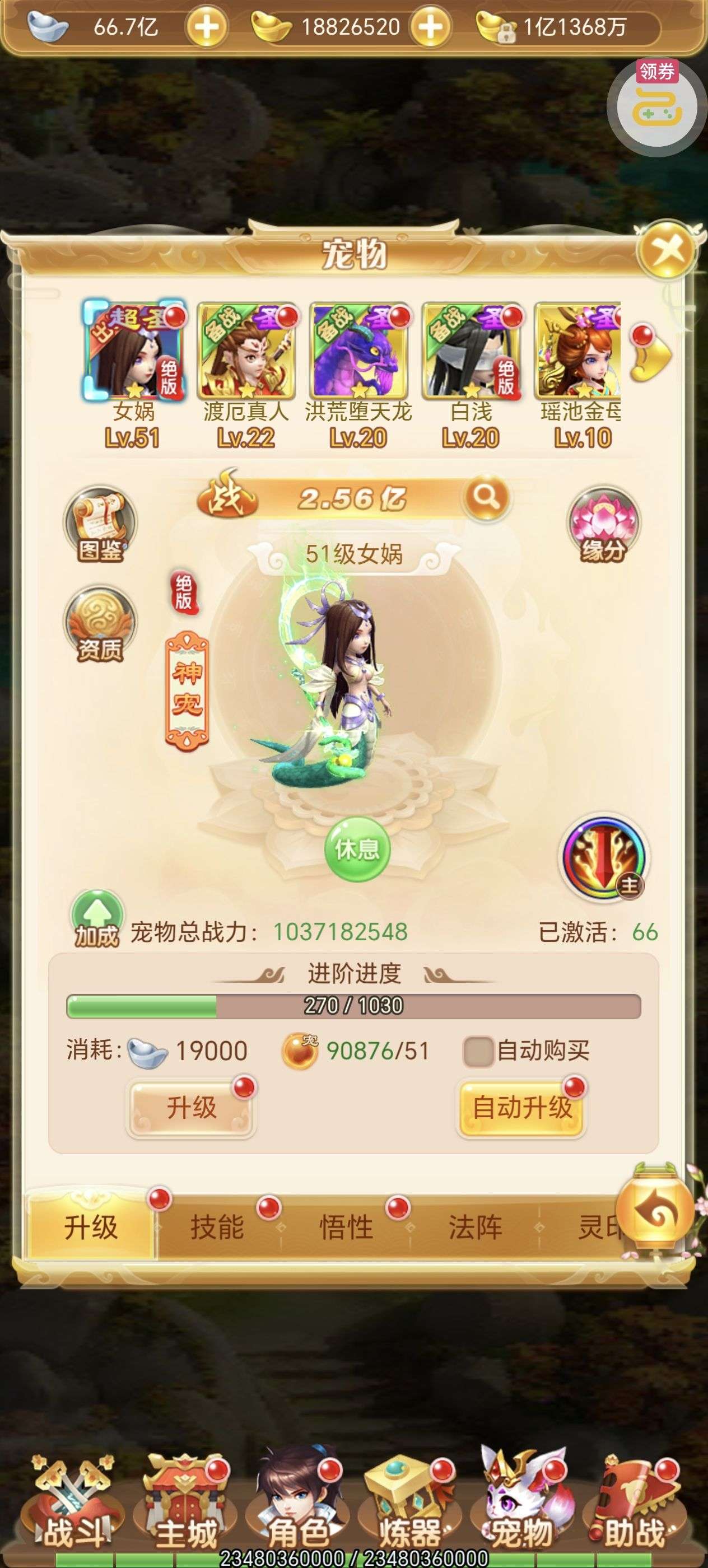Add silver with the first plus button
Screen dimensions: 708x1568
pyautogui.click(x=206, y=27)
